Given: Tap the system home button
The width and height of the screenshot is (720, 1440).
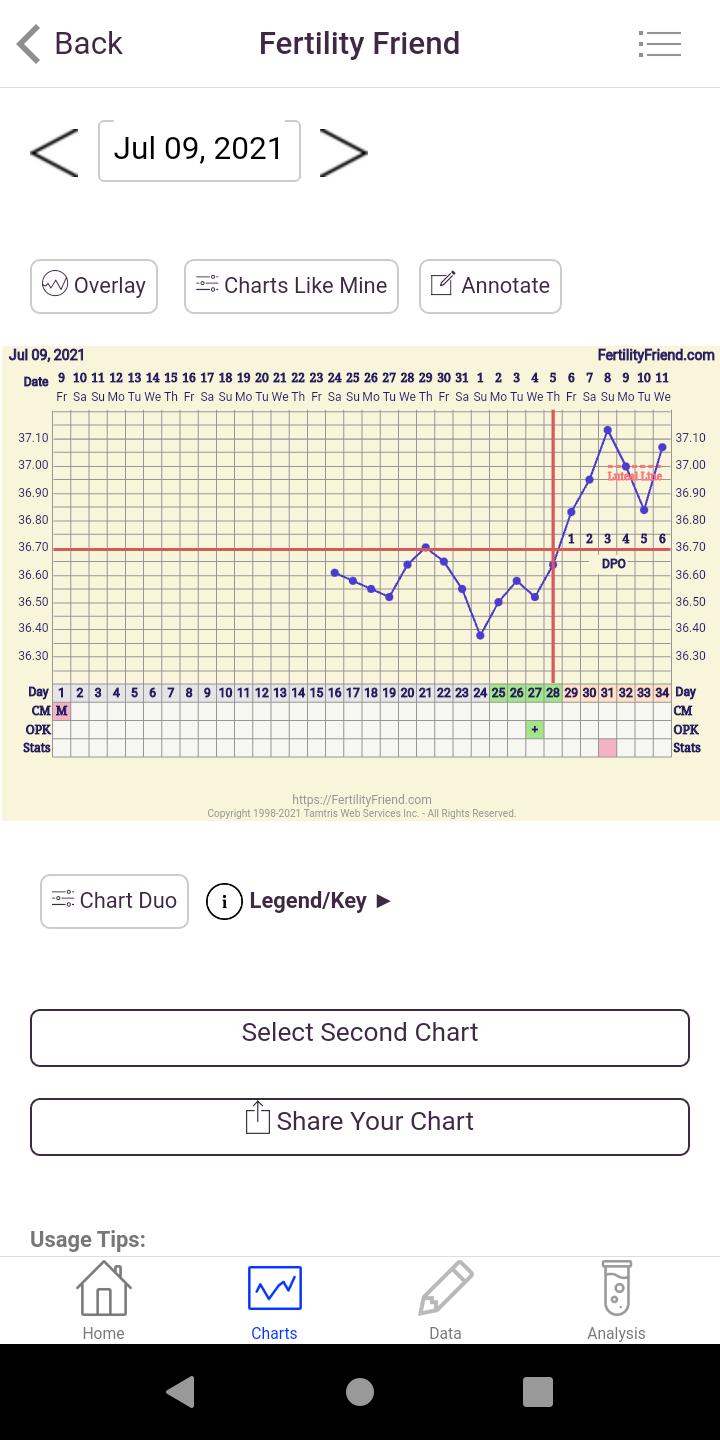Looking at the screenshot, I should tap(360, 1391).
